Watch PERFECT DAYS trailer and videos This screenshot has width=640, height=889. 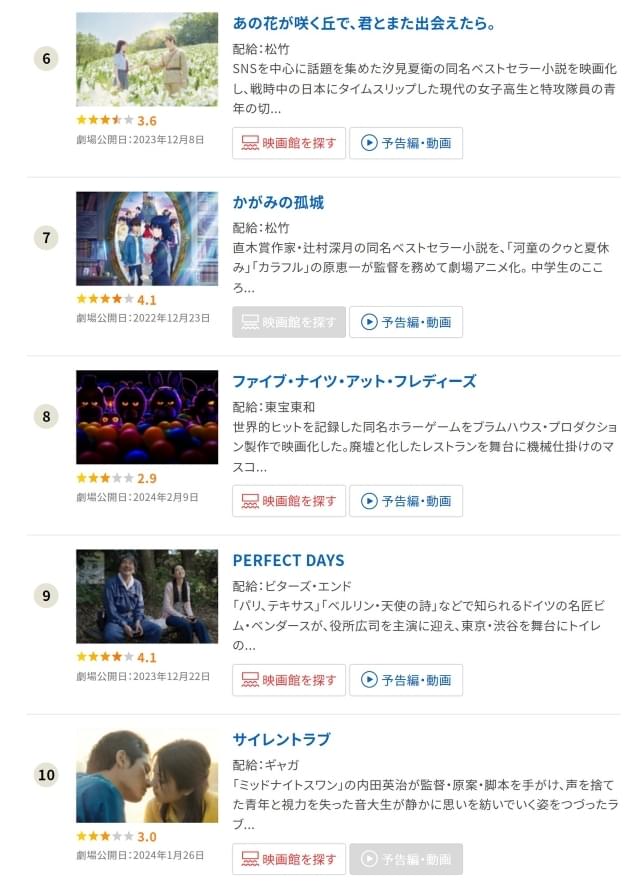[406, 680]
